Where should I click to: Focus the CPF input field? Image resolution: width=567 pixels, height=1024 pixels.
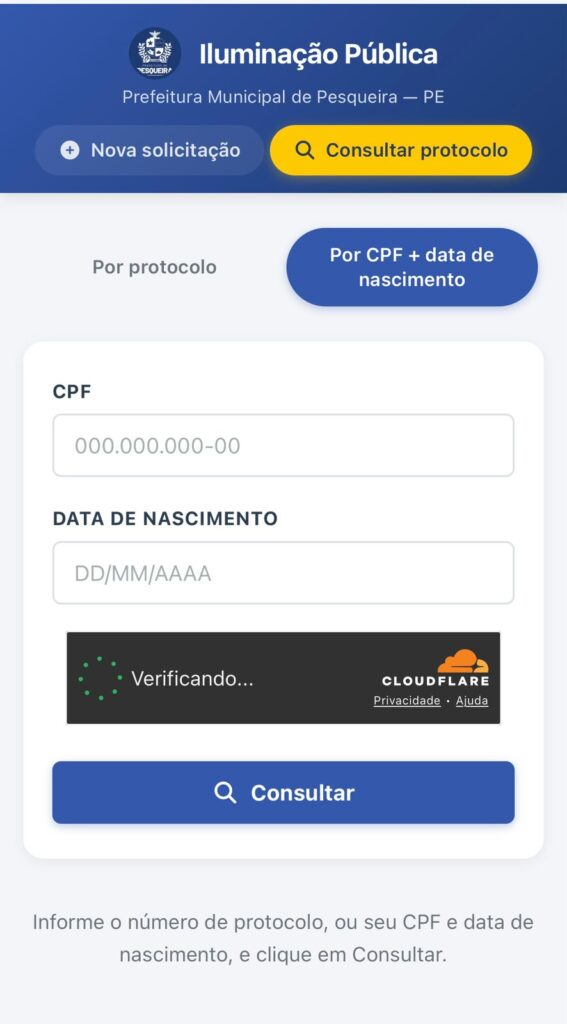click(x=284, y=445)
